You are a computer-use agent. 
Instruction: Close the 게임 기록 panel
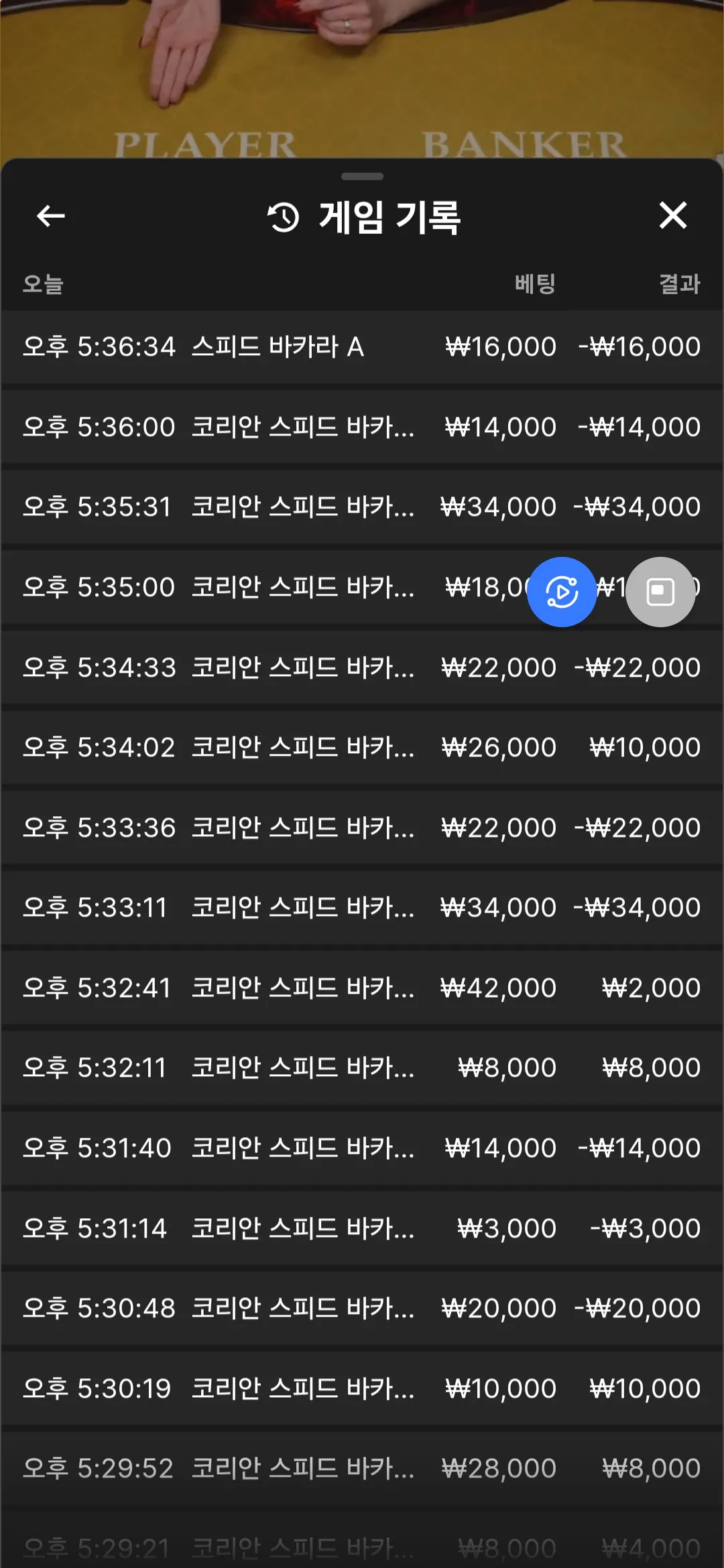click(673, 215)
